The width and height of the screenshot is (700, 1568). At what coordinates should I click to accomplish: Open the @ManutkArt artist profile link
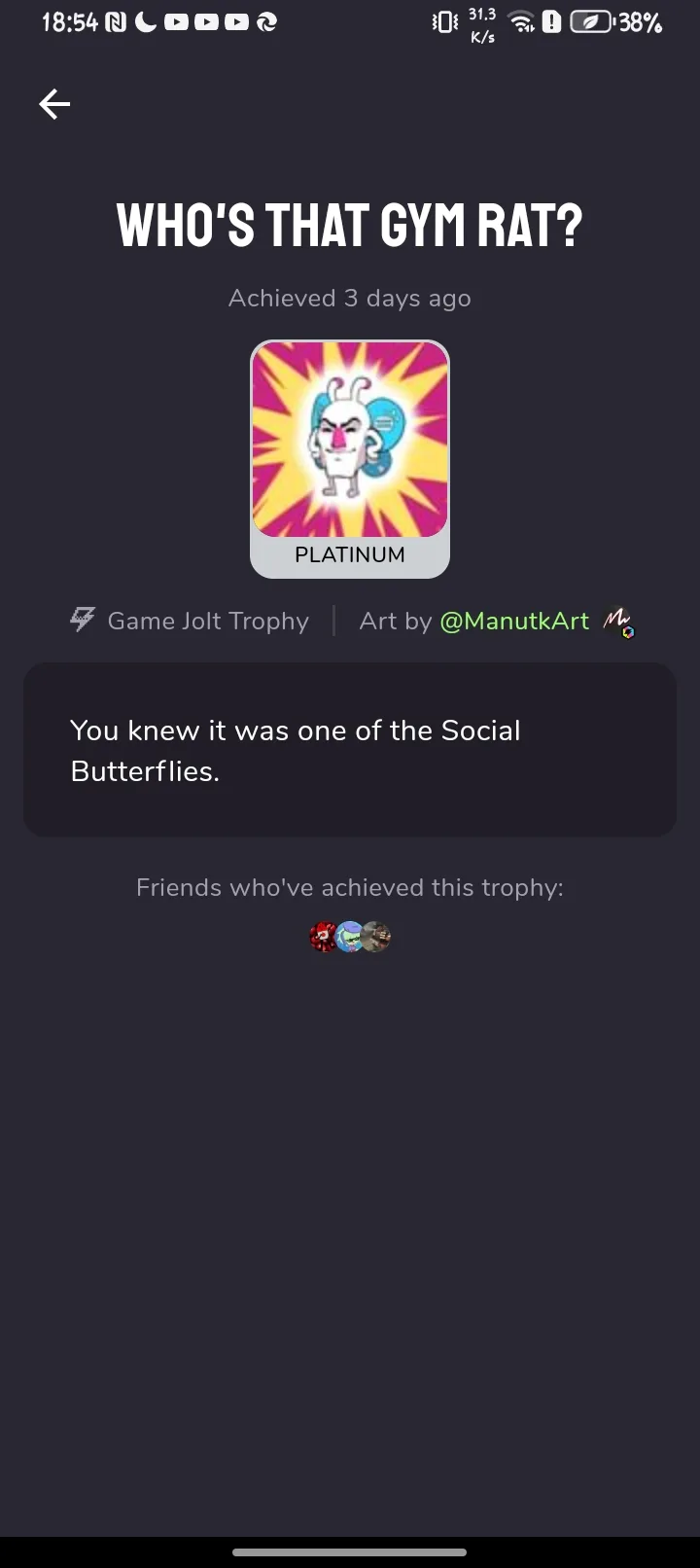click(514, 621)
